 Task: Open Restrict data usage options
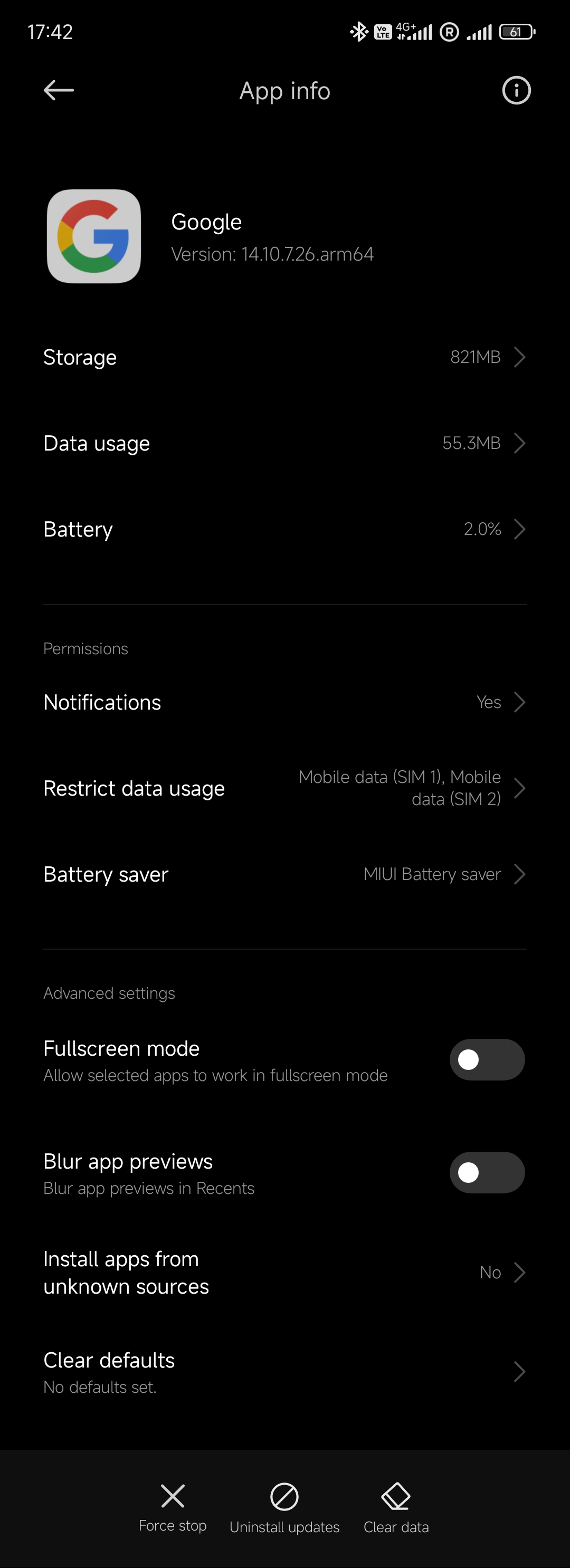[284, 788]
